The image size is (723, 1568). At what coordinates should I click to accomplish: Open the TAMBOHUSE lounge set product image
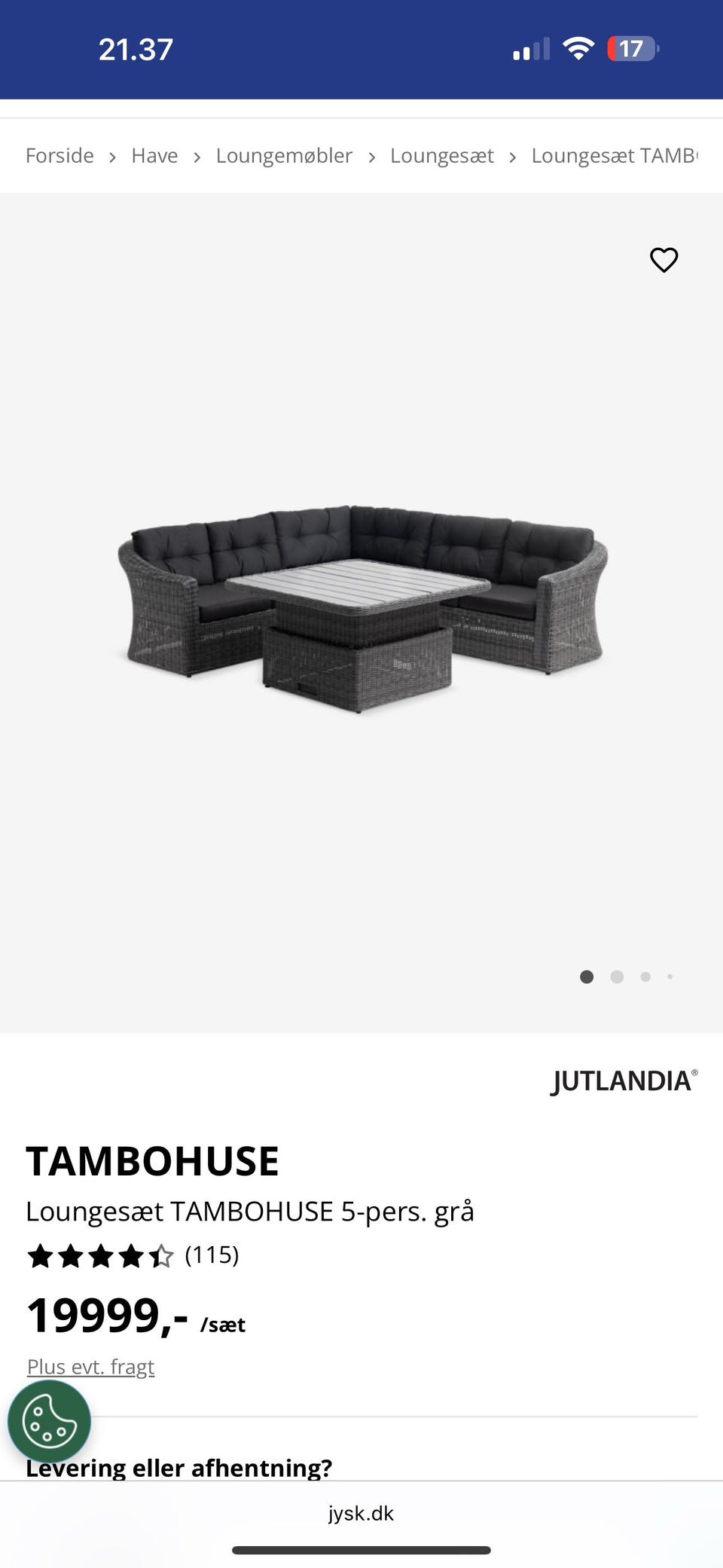click(x=362, y=609)
